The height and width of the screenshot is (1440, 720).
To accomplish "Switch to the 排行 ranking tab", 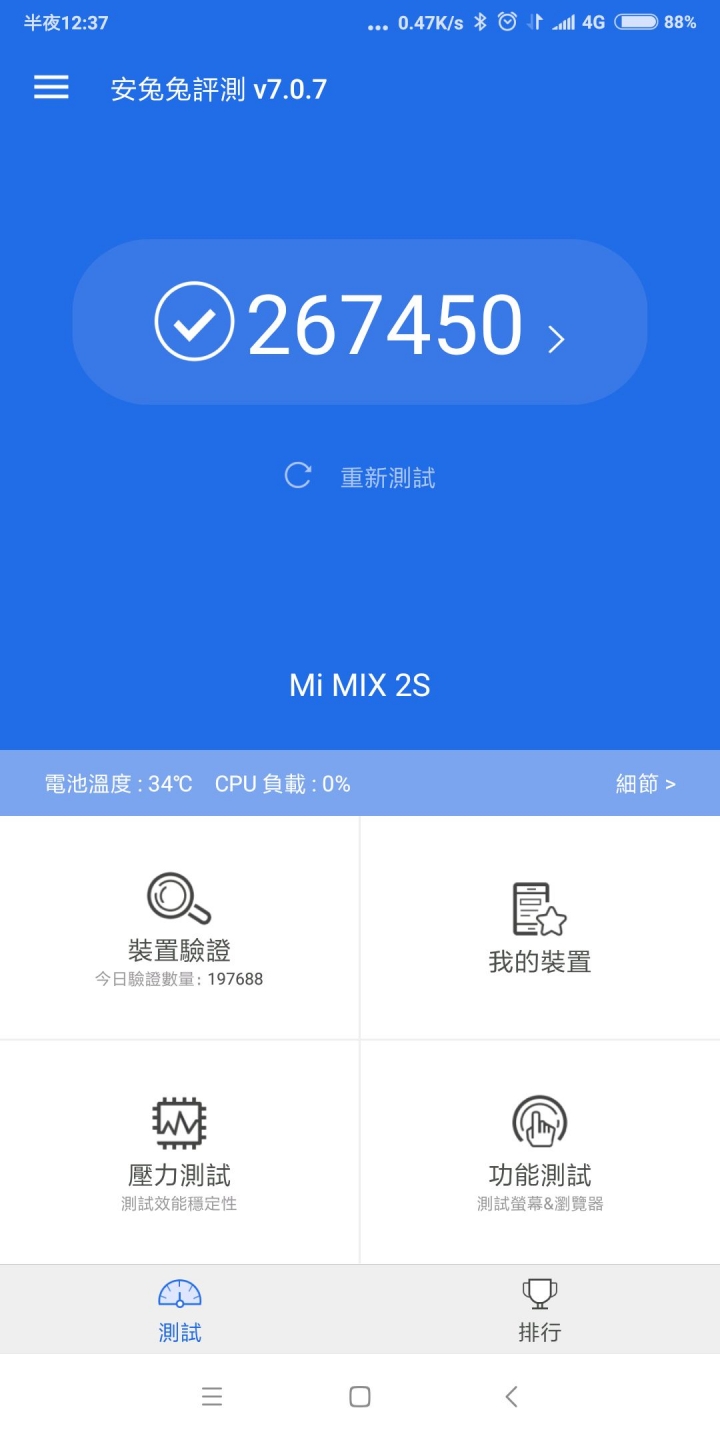I will click(x=540, y=1310).
